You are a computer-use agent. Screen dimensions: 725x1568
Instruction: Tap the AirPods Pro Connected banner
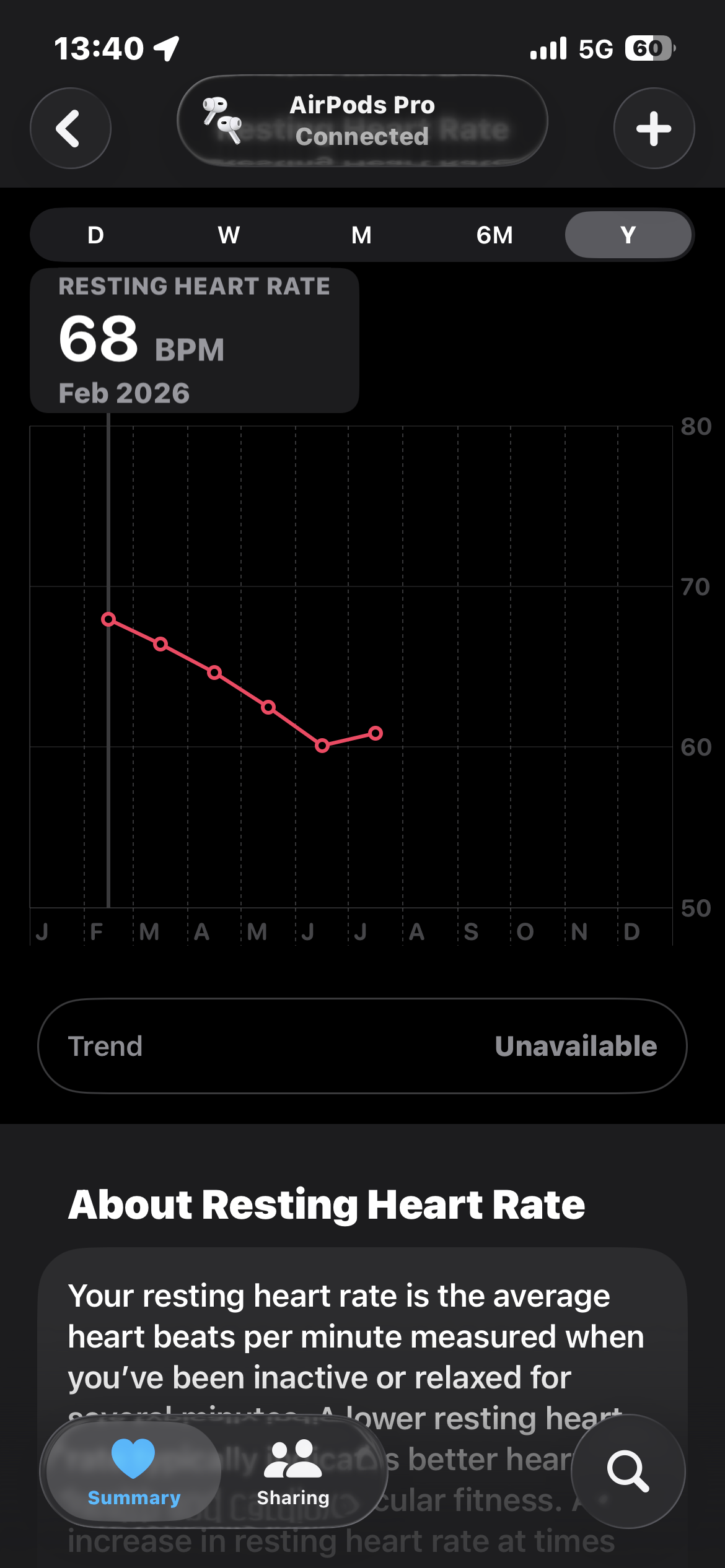362,121
